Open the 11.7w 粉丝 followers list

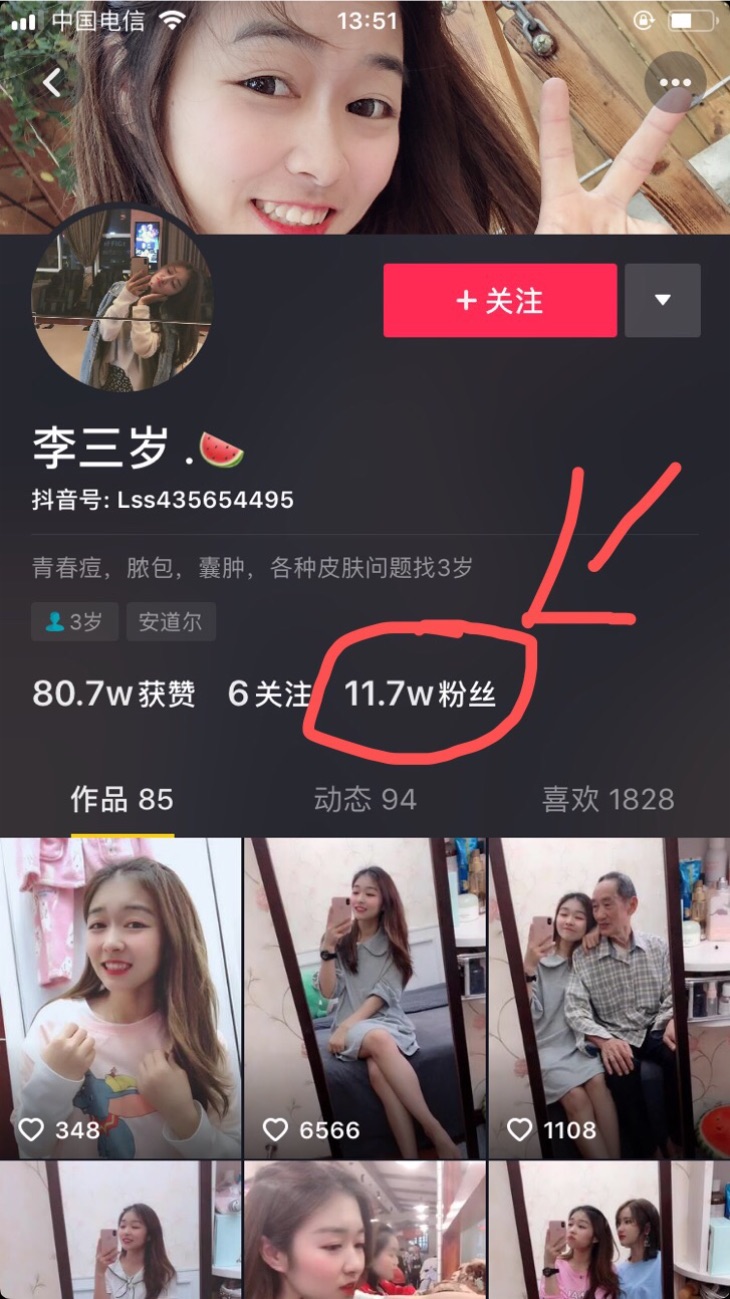pyautogui.click(x=420, y=693)
